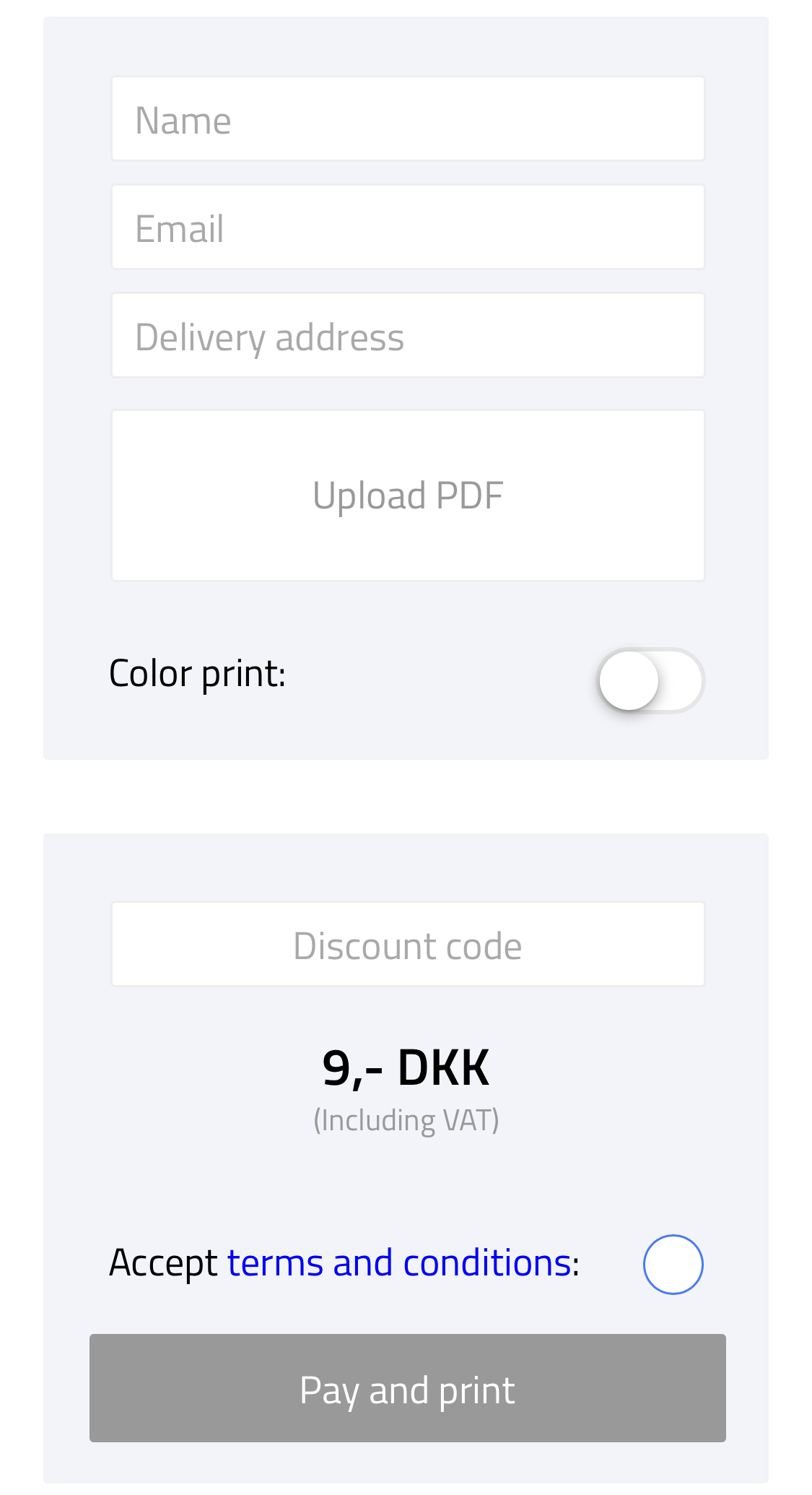812x1495 pixels.
Task: Check the accept terms circle
Action: pyautogui.click(x=673, y=1265)
